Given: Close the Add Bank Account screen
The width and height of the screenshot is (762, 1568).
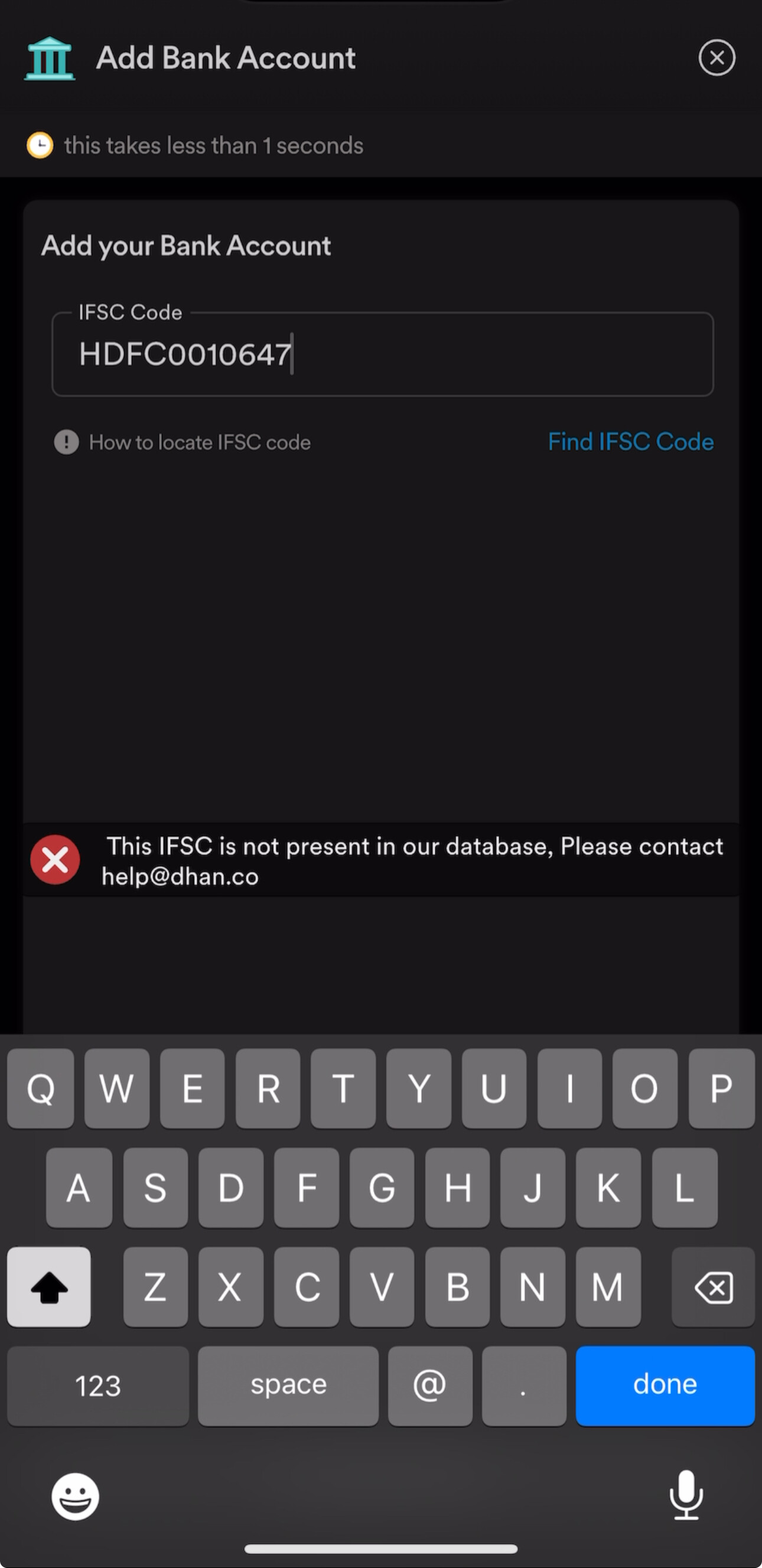Looking at the screenshot, I should (717, 58).
